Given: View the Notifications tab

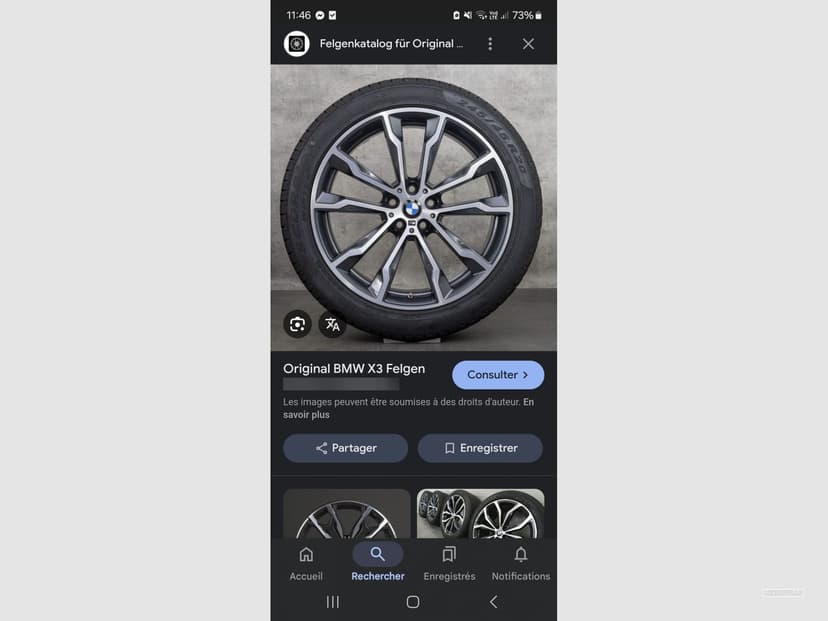Looking at the screenshot, I should (520, 563).
